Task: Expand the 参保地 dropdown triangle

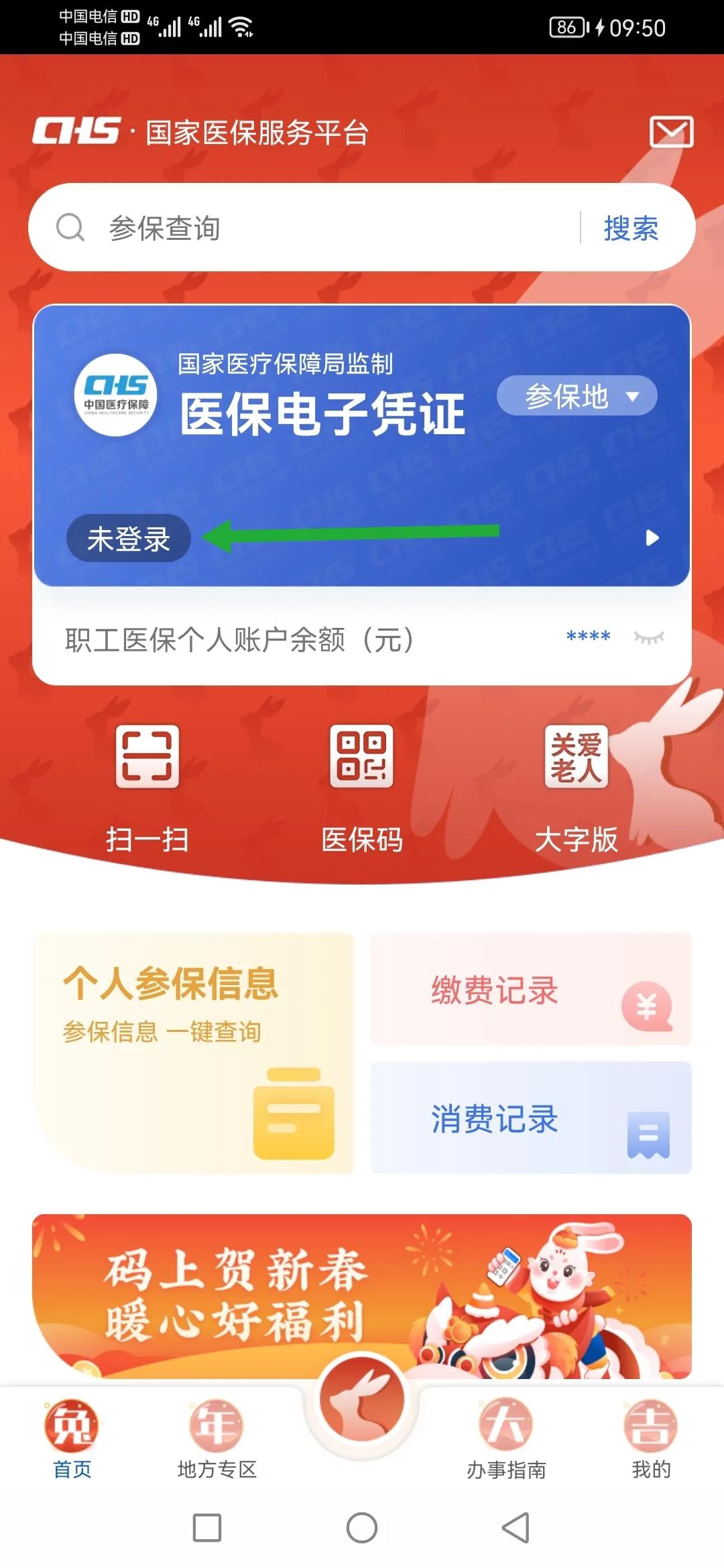Action: pyautogui.click(x=633, y=397)
